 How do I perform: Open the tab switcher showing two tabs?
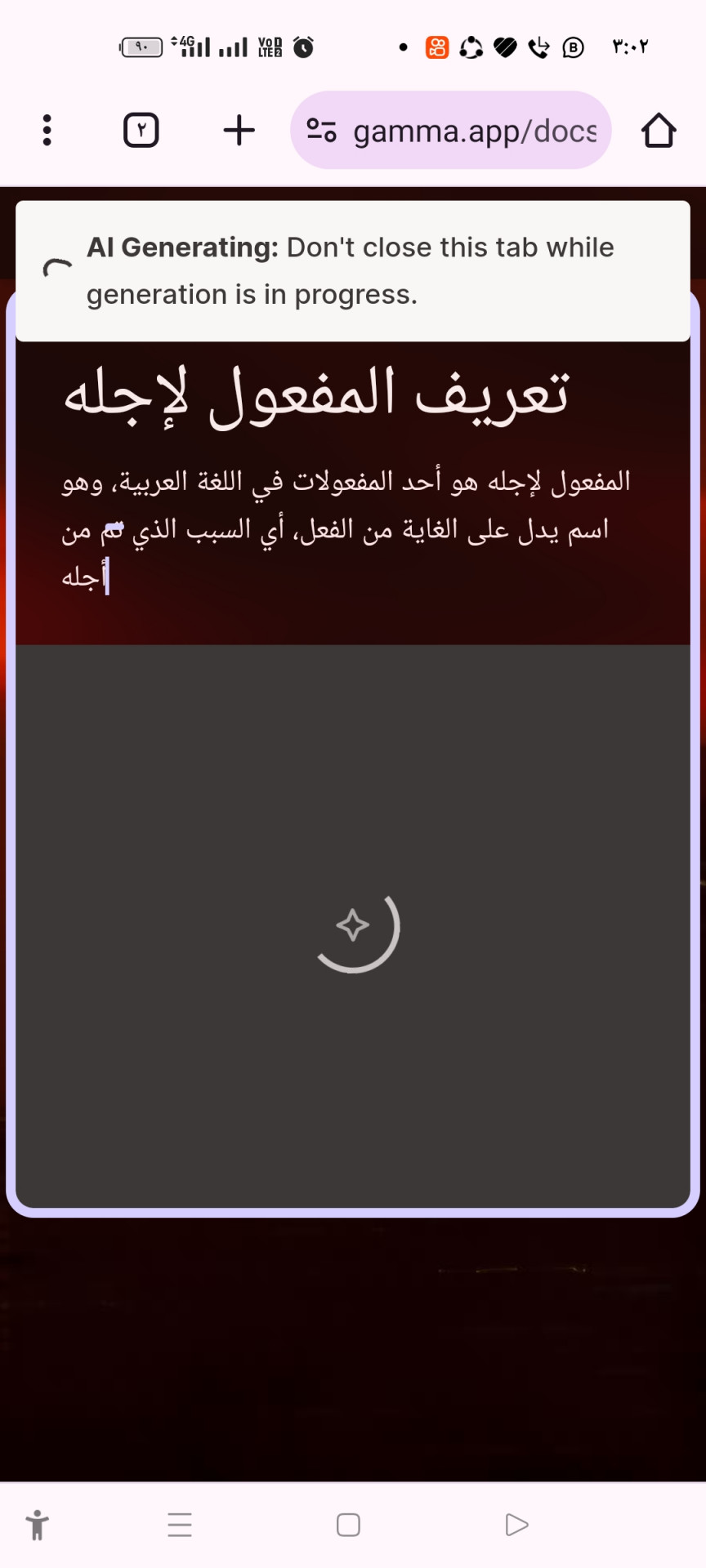(141, 131)
